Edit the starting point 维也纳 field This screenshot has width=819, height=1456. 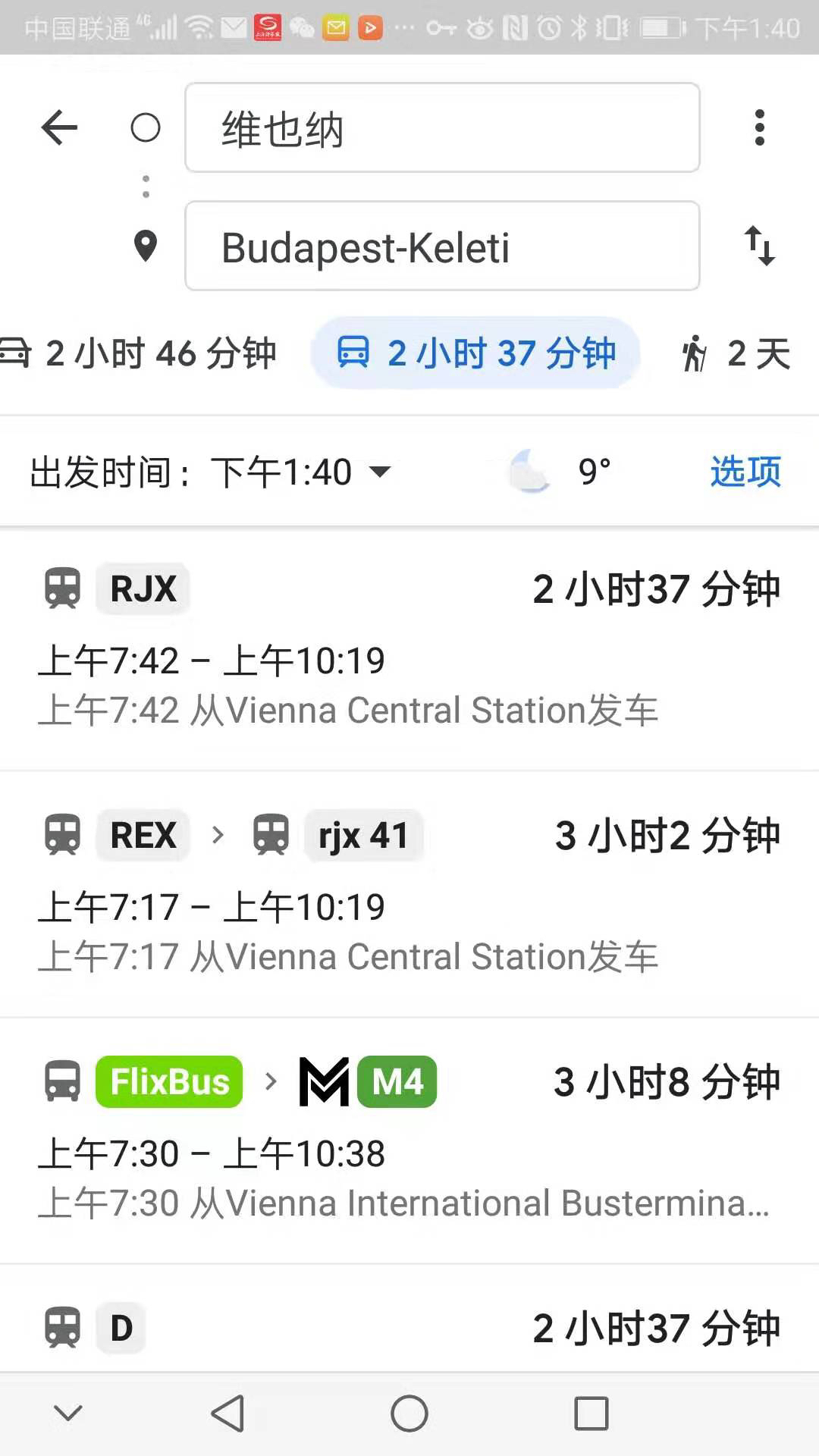pos(441,128)
